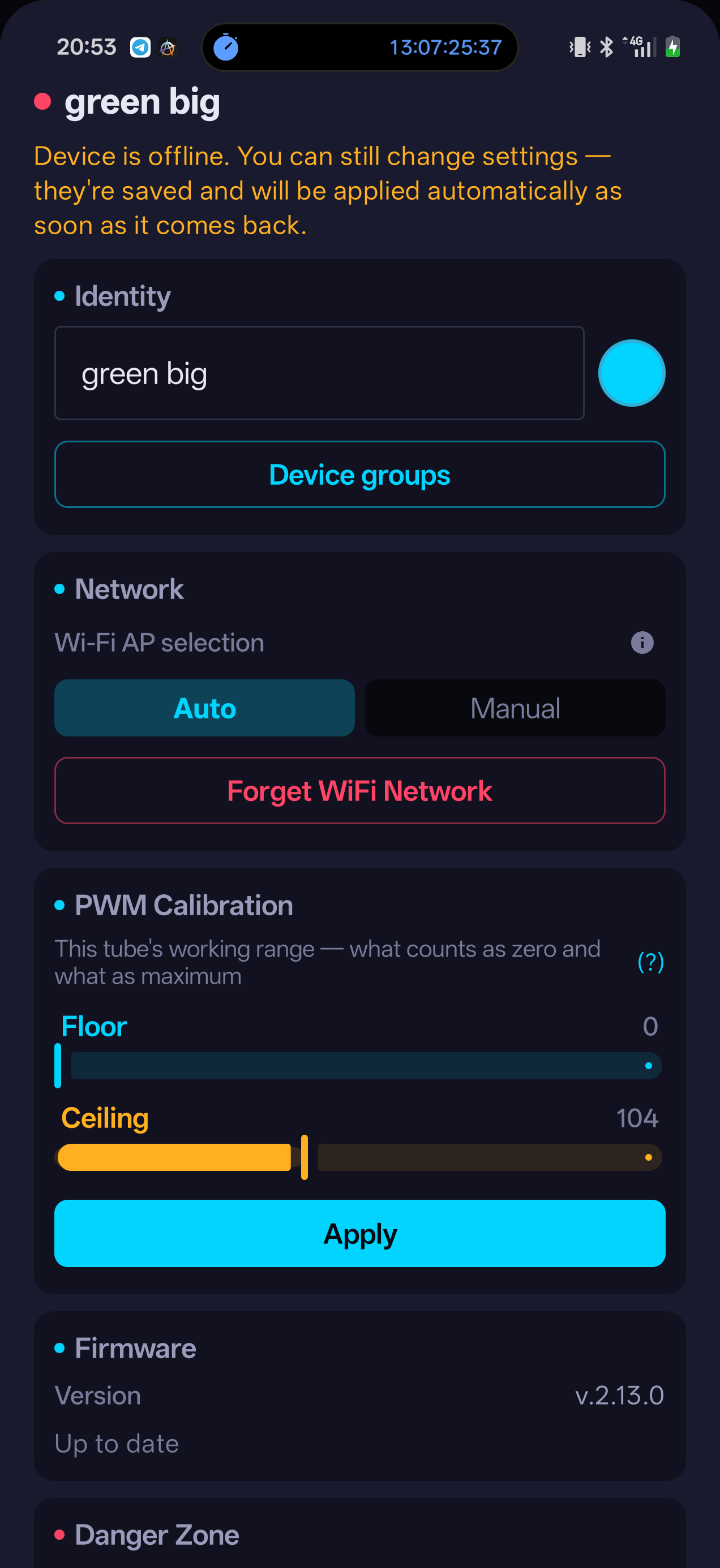Tap Forget WiFi Network
The image size is (720, 1568).
[x=359, y=791]
